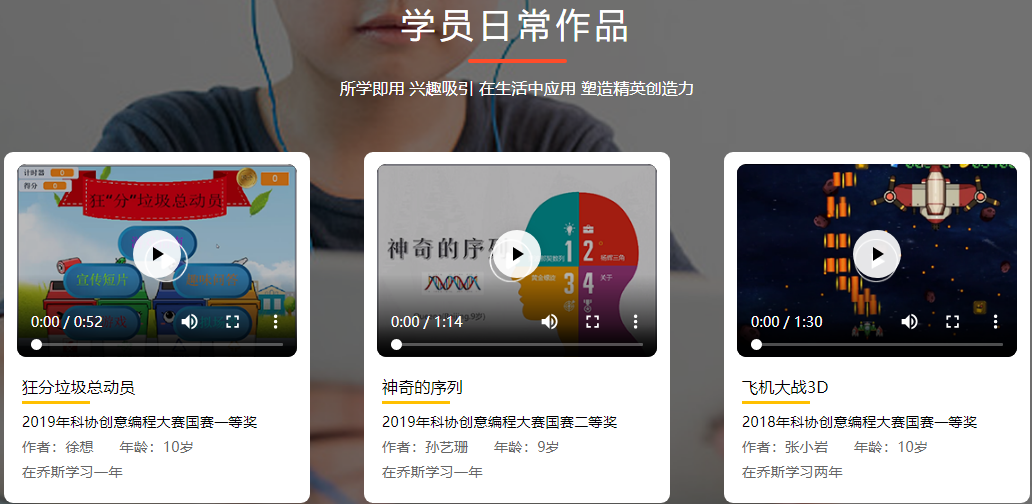
Task: Mute the 飞机大战3D video
Action: (909, 321)
